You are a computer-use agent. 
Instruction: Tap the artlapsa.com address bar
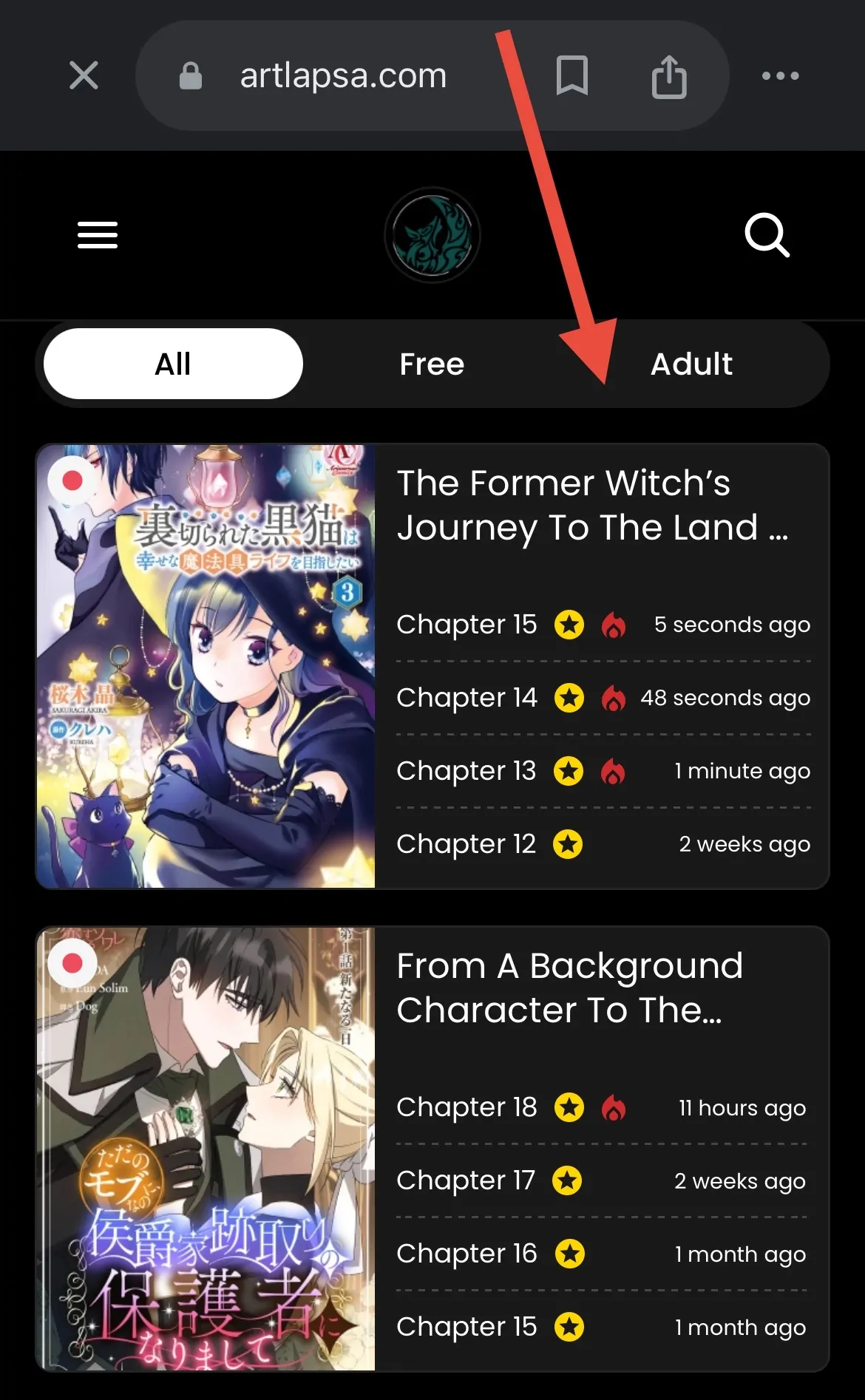343,75
